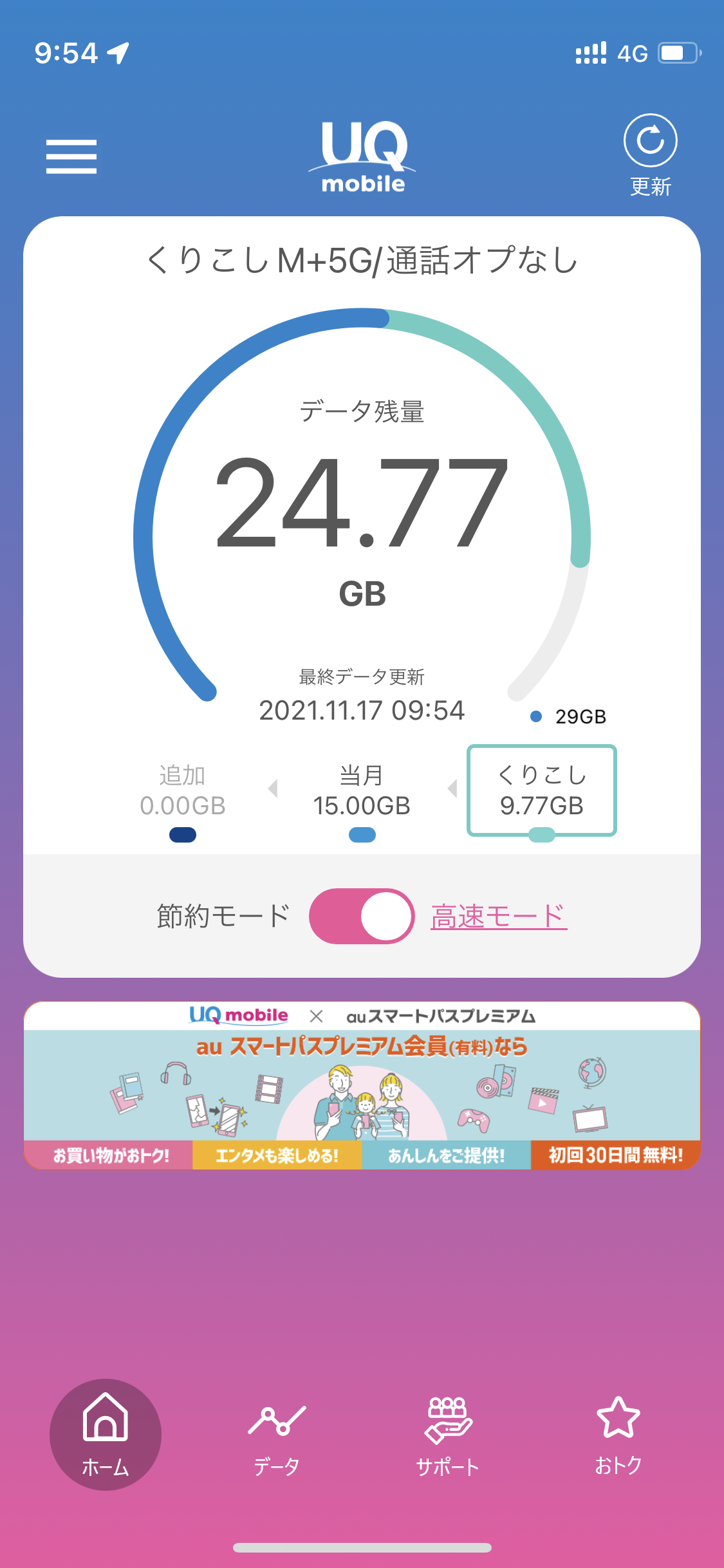Select the 当月 15.00GB data segment
The height and width of the screenshot is (1568, 724).
(362, 792)
